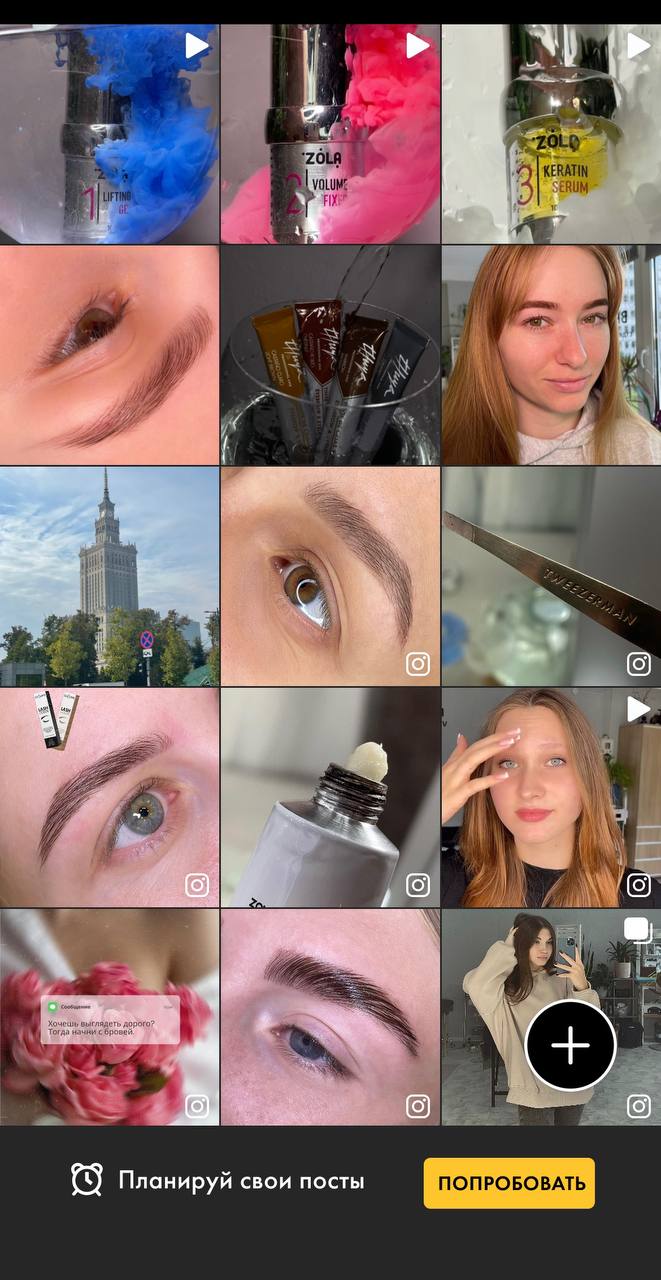Open the brow photo with lash boxes
Screen dimensions: 661x1280
click(109, 797)
